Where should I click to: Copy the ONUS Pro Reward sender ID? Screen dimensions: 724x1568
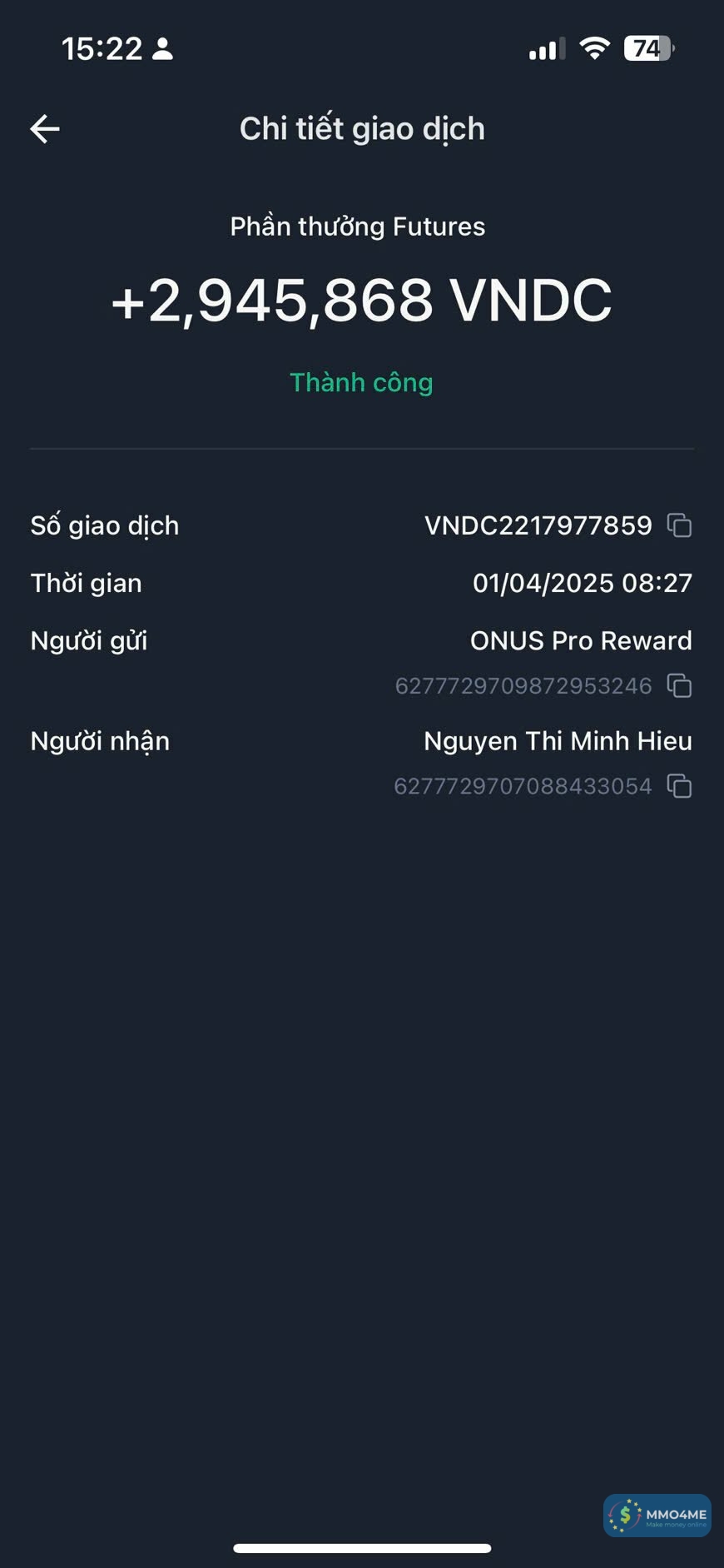(x=679, y=685)
